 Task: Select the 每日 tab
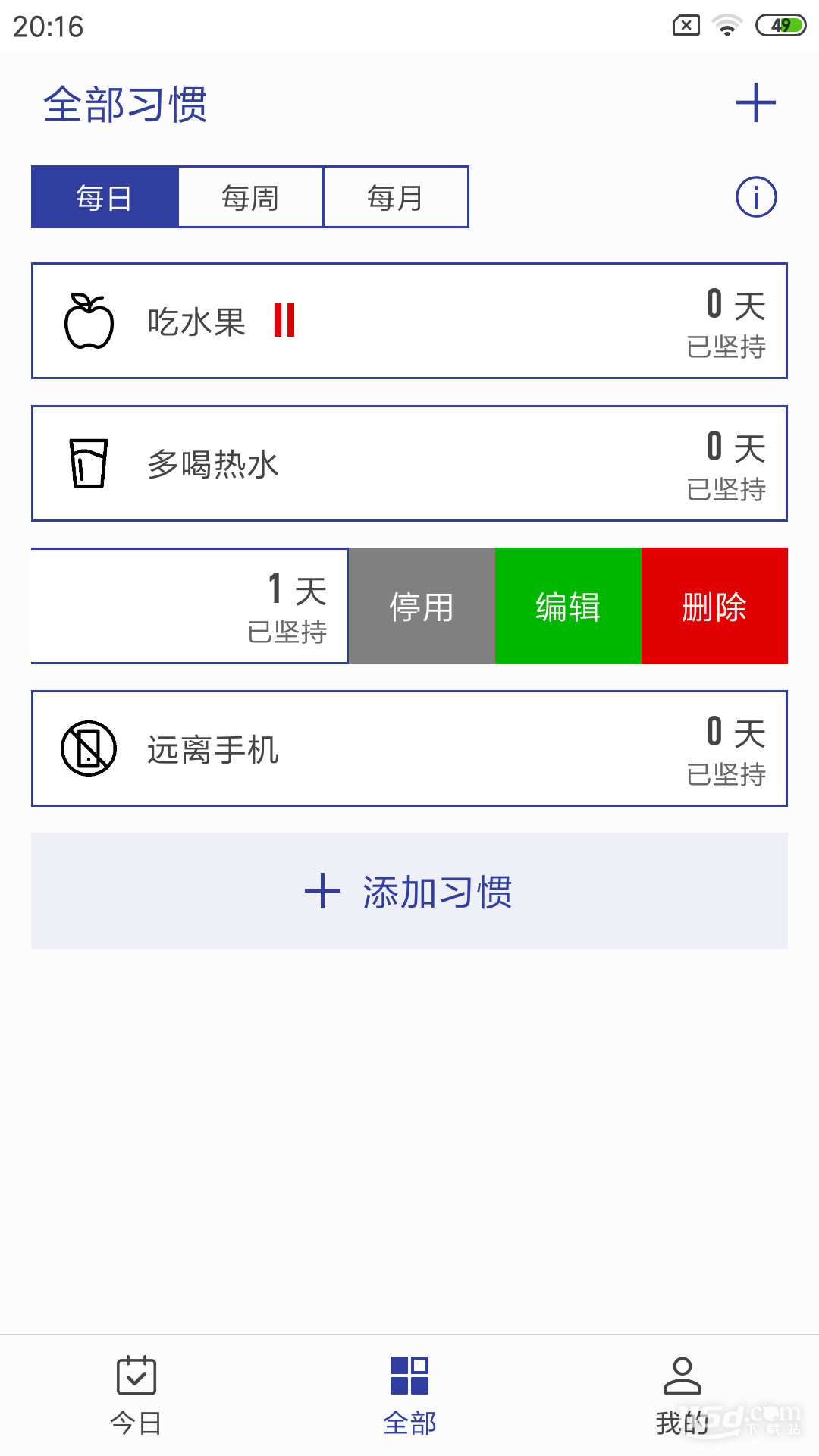[x=105, y=196]
